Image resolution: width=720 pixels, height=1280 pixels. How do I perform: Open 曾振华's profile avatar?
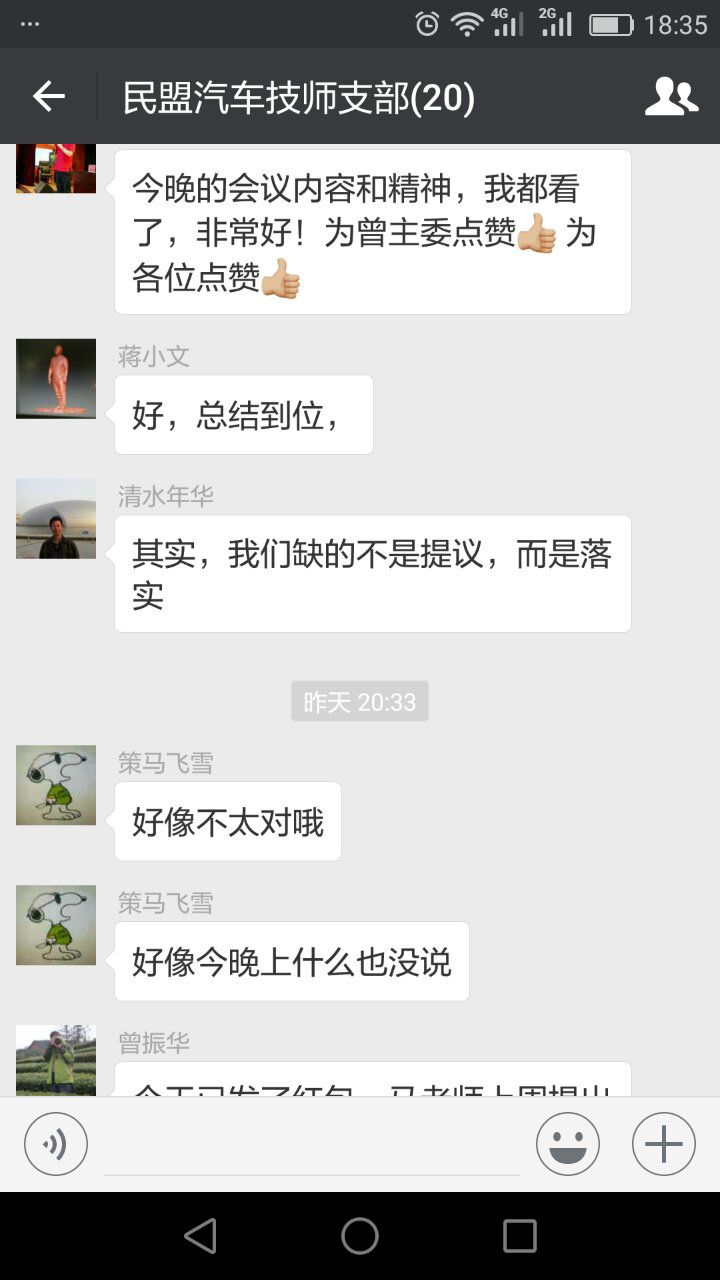pyautogui.click(x=56, y=1060)
